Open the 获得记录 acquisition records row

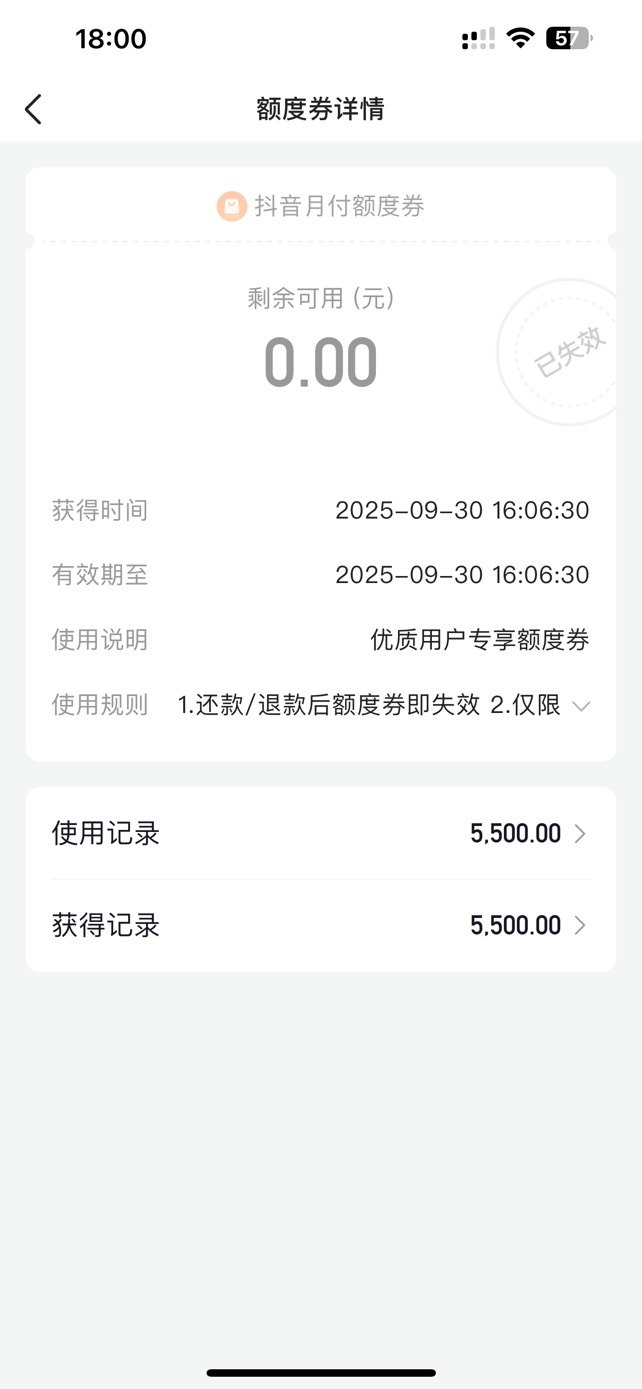click(320, 925)
